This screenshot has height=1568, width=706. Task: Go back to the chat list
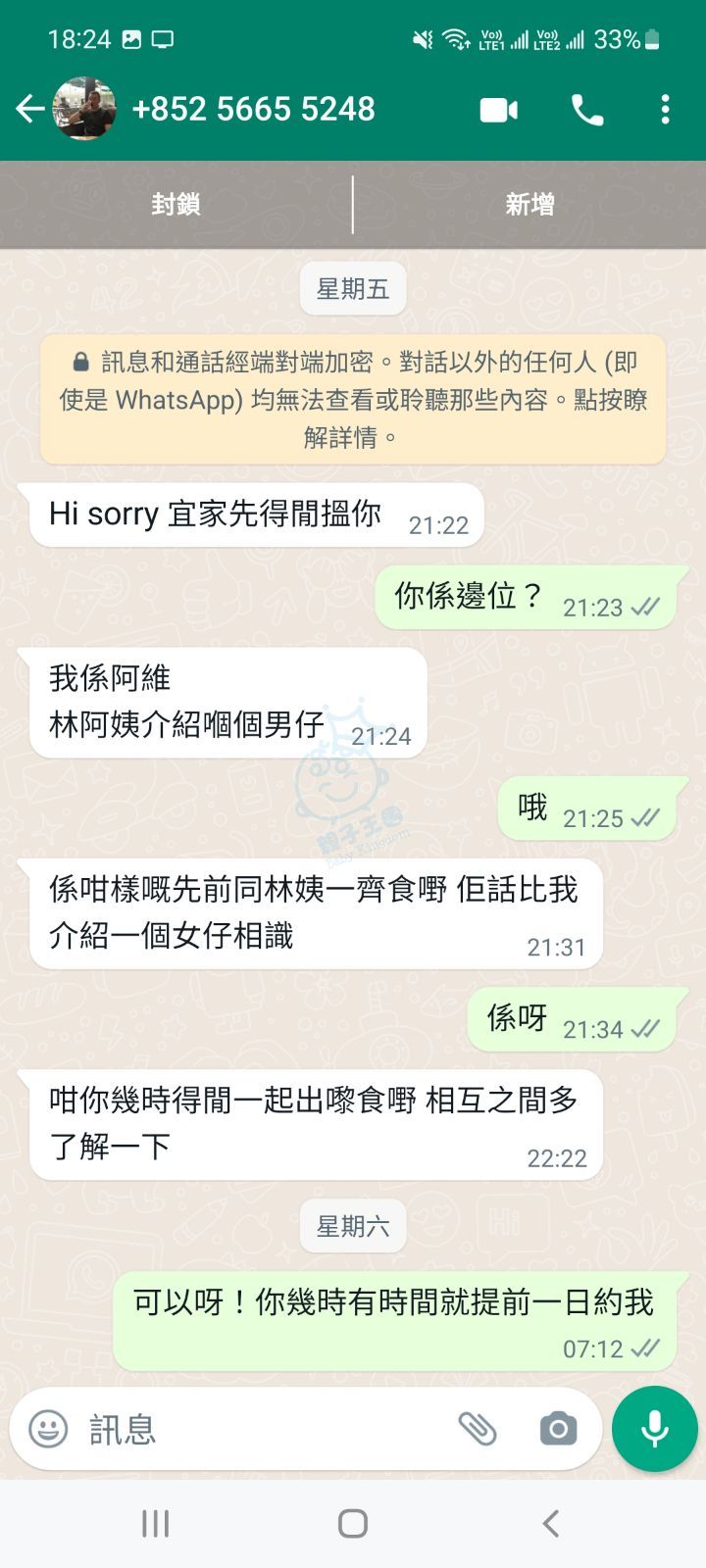click(30, 109)
